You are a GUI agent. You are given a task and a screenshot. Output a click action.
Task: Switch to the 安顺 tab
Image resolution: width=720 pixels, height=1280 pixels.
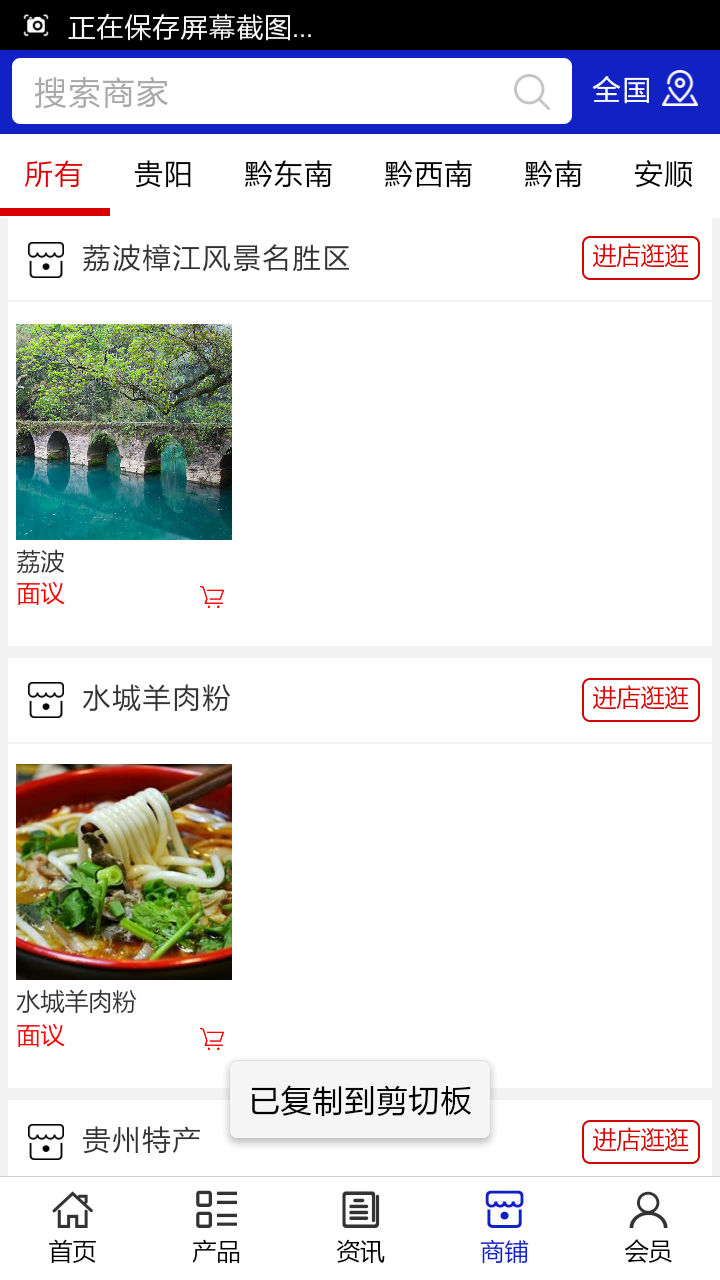click(x=663, y=175)
